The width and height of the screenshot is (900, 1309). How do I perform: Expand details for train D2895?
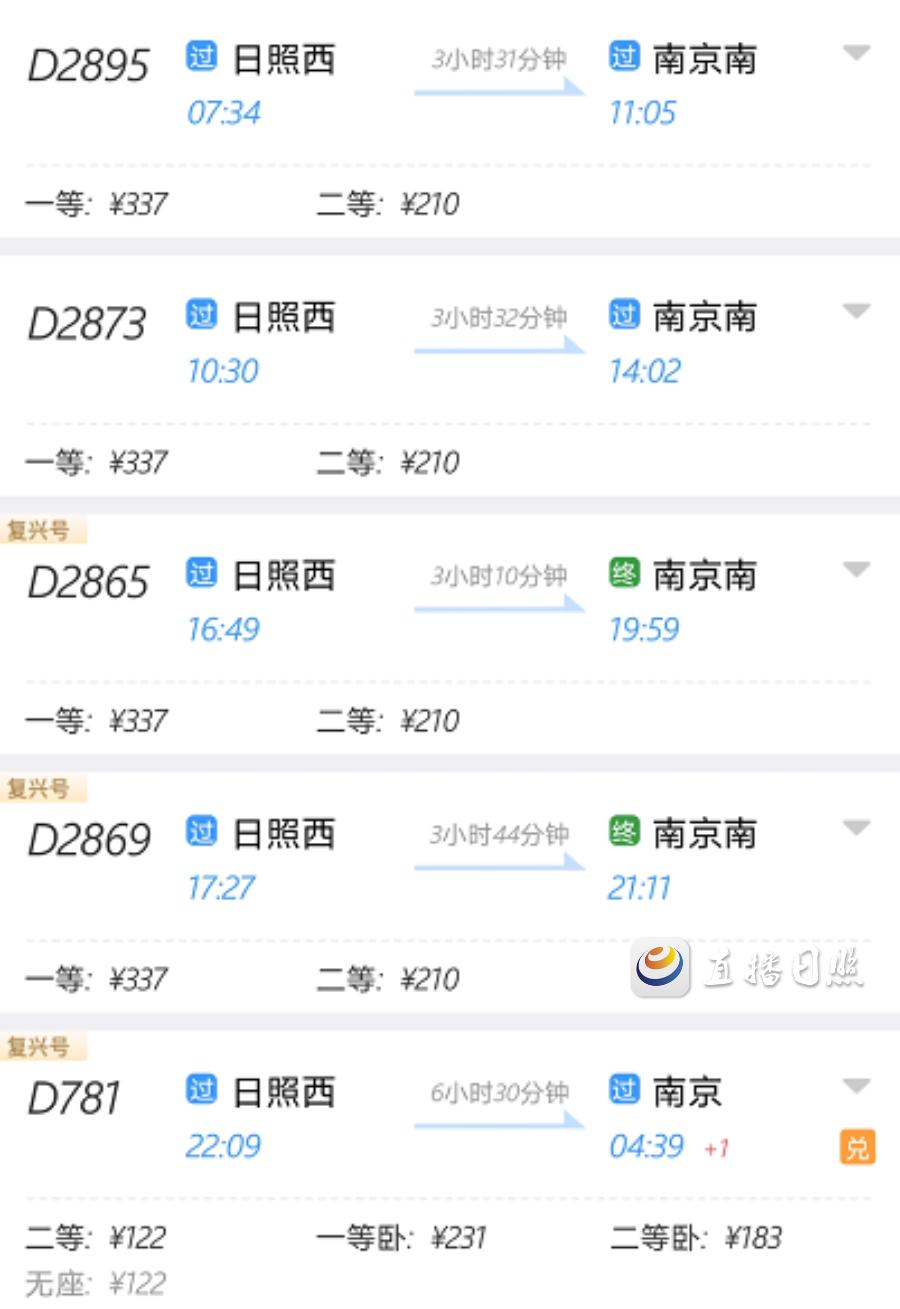[x=856, y=53]
